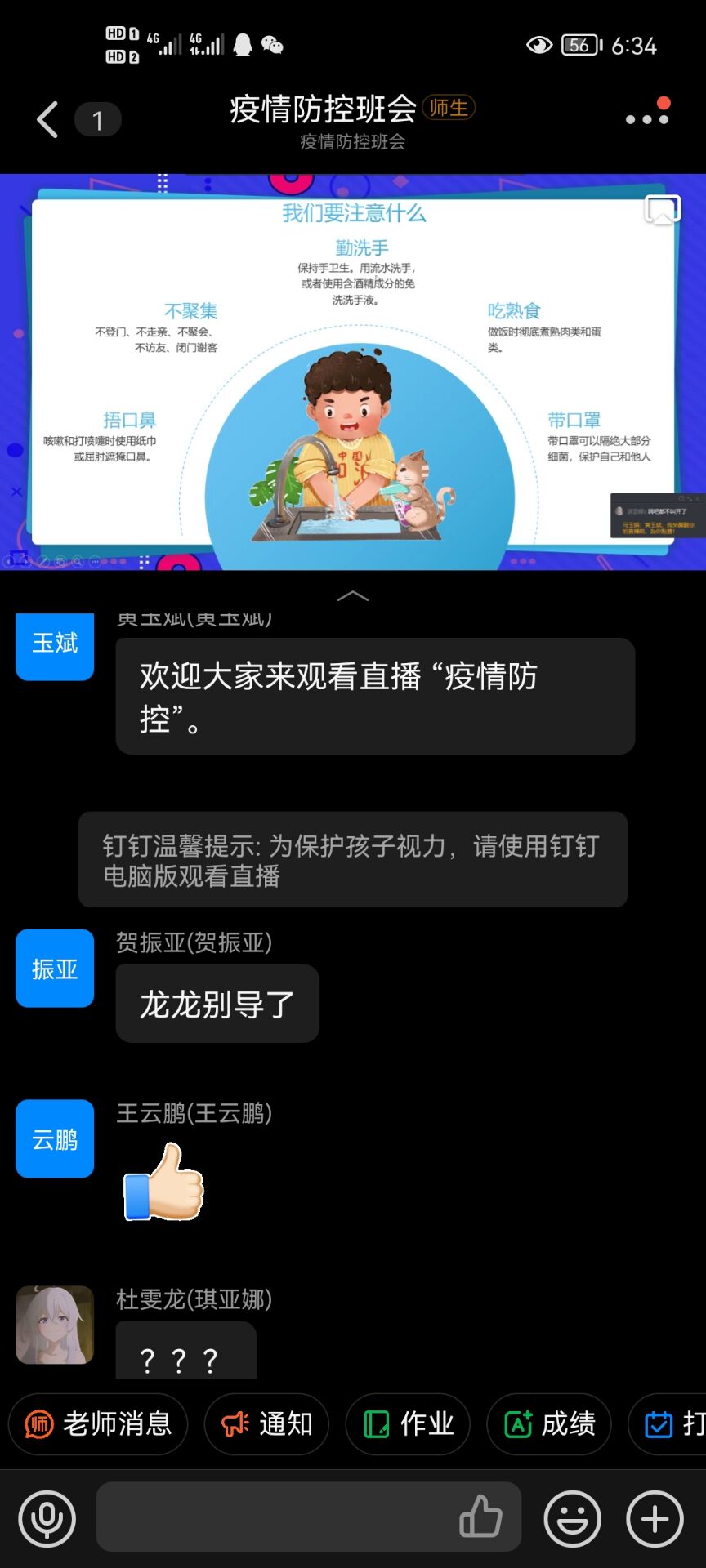This screenshot has height=1568, width=706.
Task: Open the plus attachments menu
Action: [655, 1519]
